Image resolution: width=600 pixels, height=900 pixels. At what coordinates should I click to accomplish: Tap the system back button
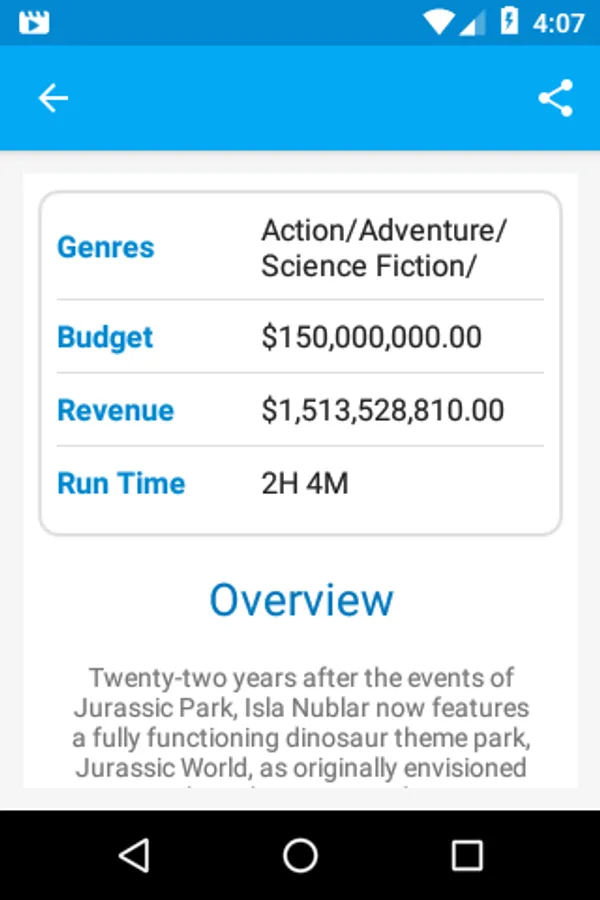[134, 855]
